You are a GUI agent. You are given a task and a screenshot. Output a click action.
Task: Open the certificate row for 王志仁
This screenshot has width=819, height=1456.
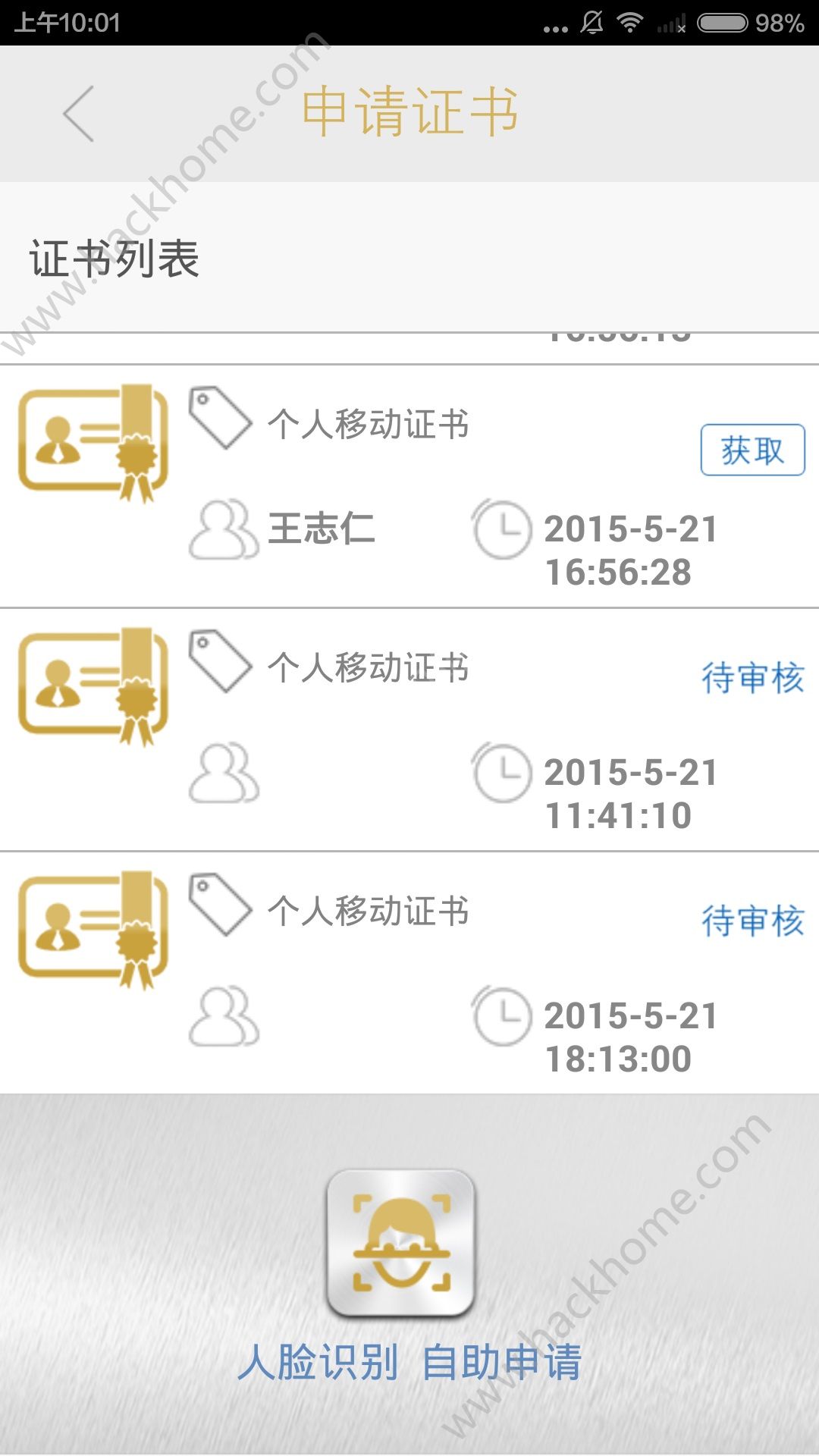point(364,487)
